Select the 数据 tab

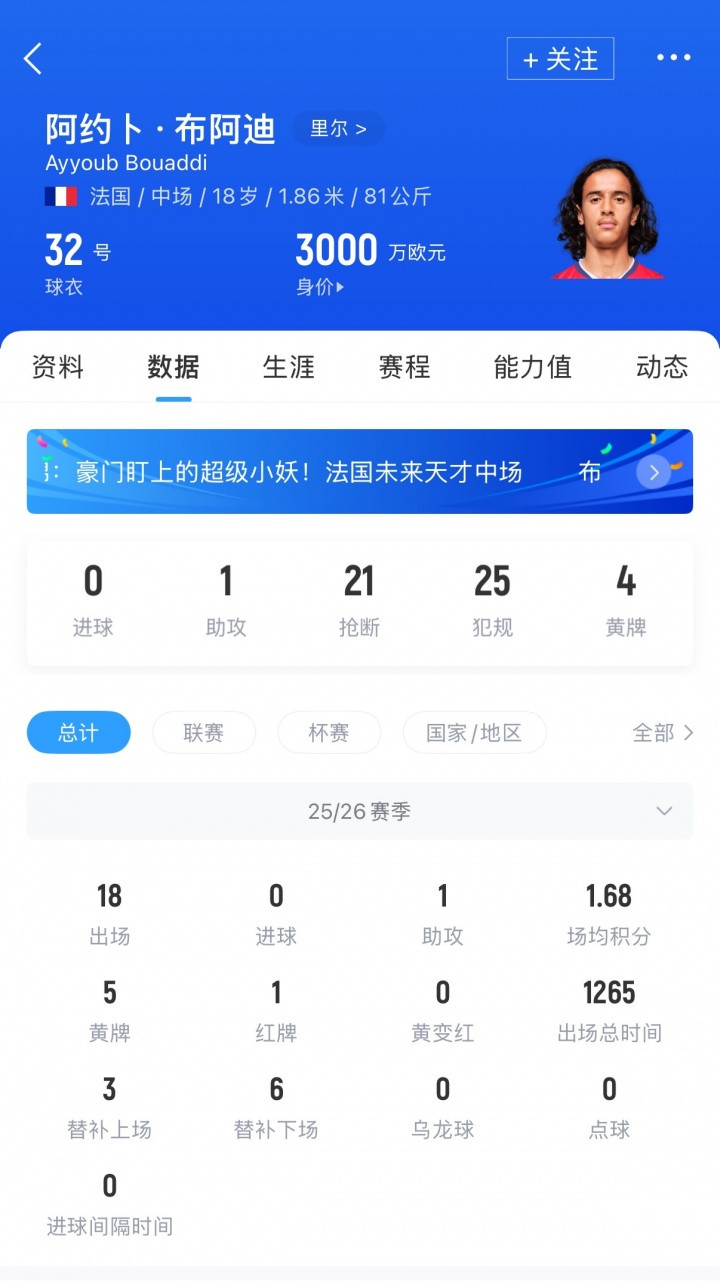click(173, 367)
